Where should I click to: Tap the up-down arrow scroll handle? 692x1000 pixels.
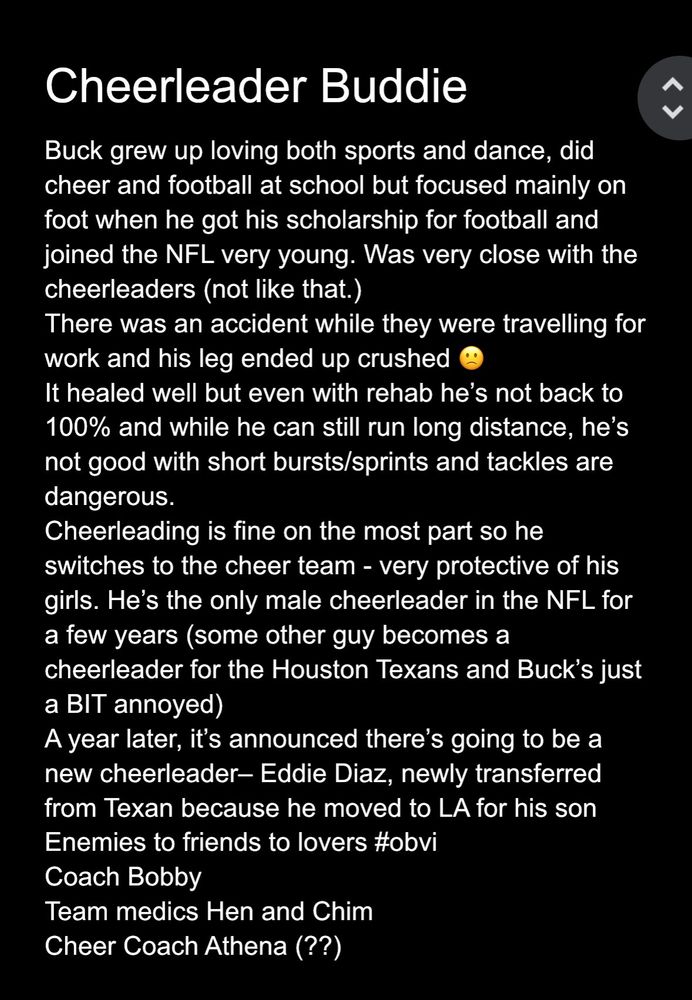(x=671, y=97)
